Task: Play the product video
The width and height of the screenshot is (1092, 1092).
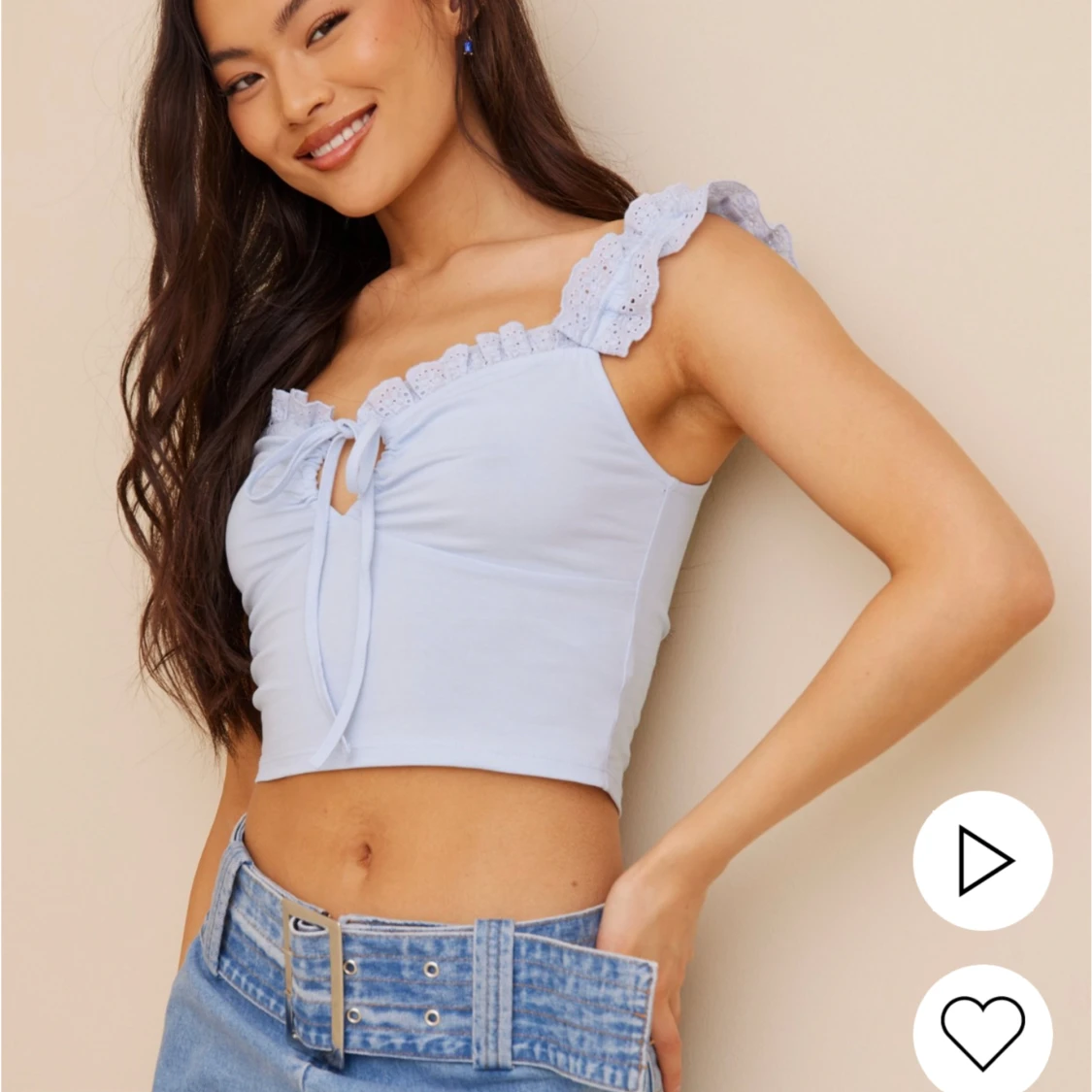Action: (982, 860)
